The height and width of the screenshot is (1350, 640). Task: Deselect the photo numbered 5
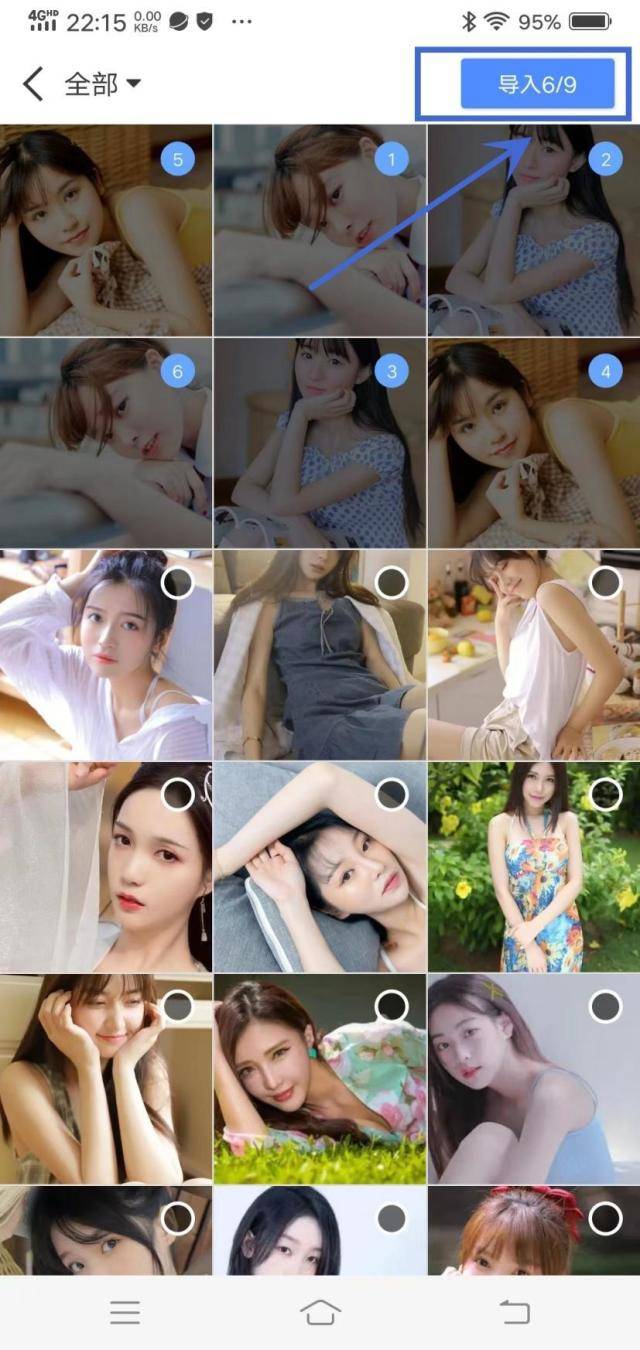coord(177,159)
